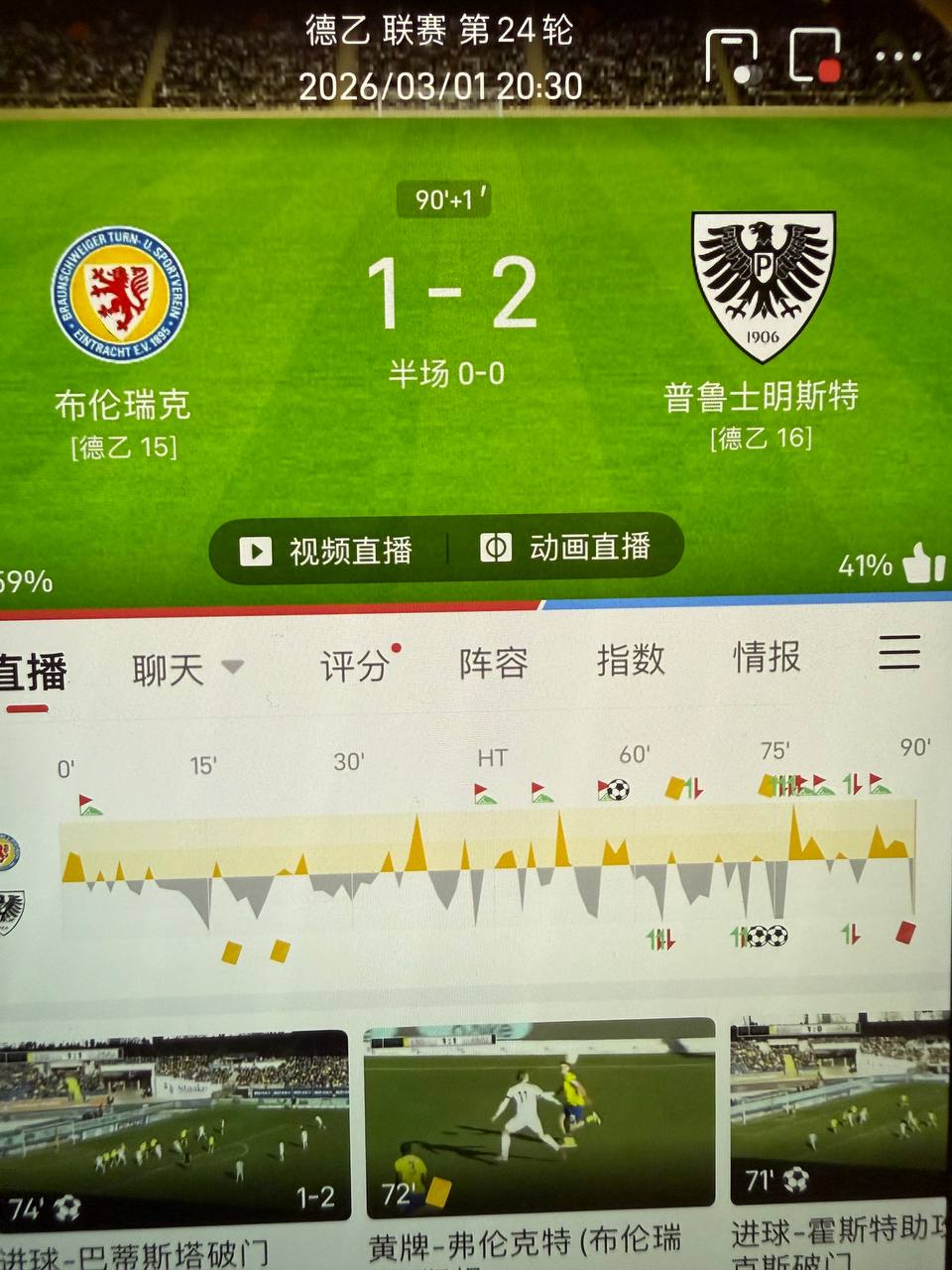
Task: Start 视频直播 video live stream
Action: [x=327, y=551]
